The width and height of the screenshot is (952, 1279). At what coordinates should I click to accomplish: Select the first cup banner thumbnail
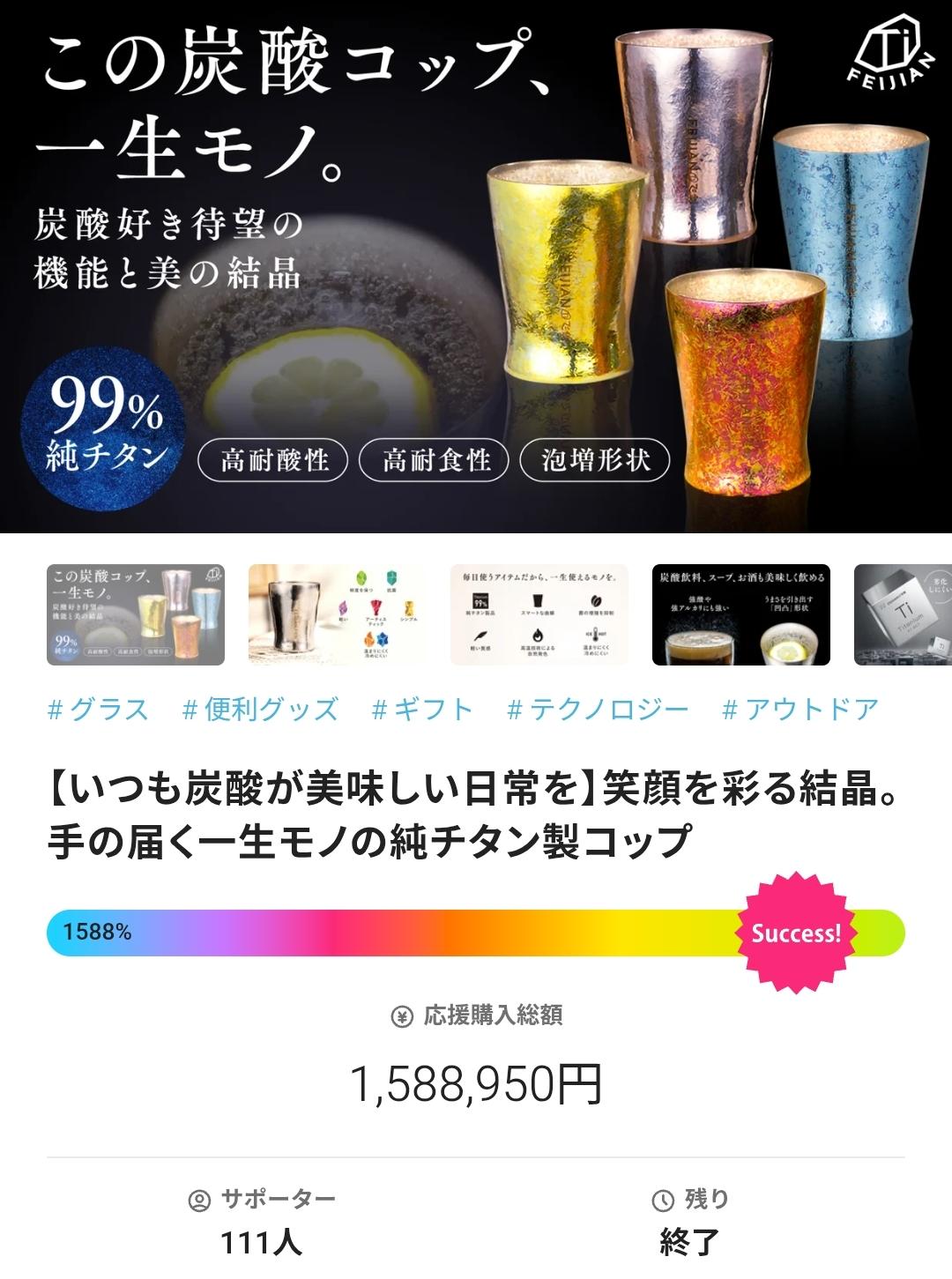coord(136,614)
